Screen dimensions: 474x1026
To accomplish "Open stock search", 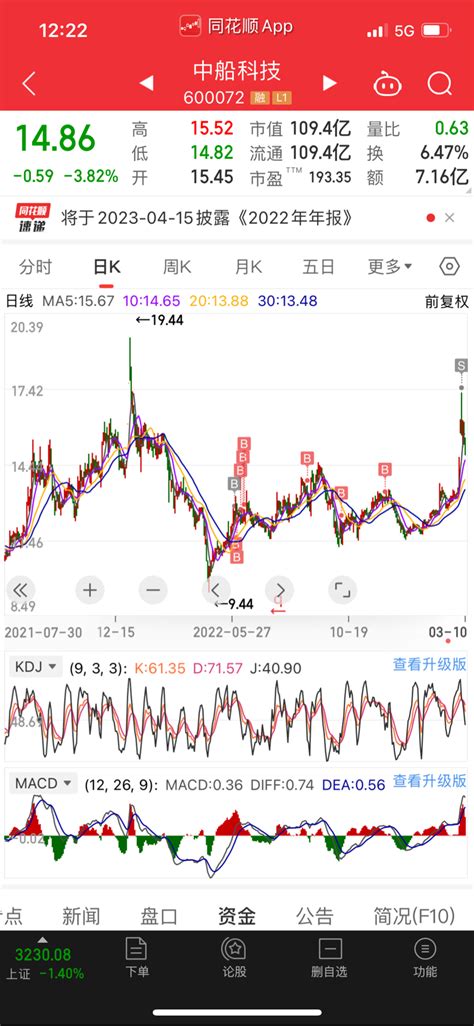I will (x=439, y=84).
